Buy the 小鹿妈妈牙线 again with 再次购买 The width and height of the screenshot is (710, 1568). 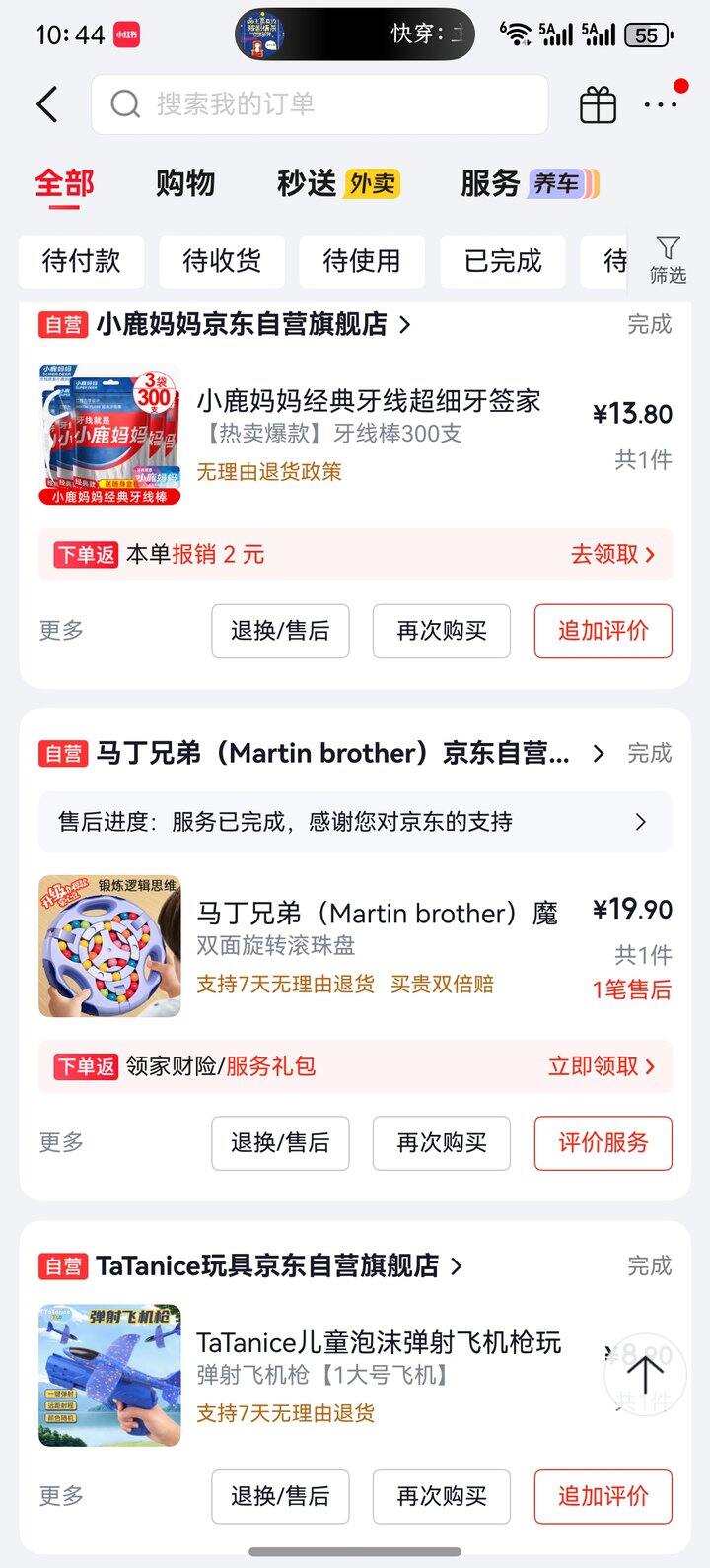point(441,631)
